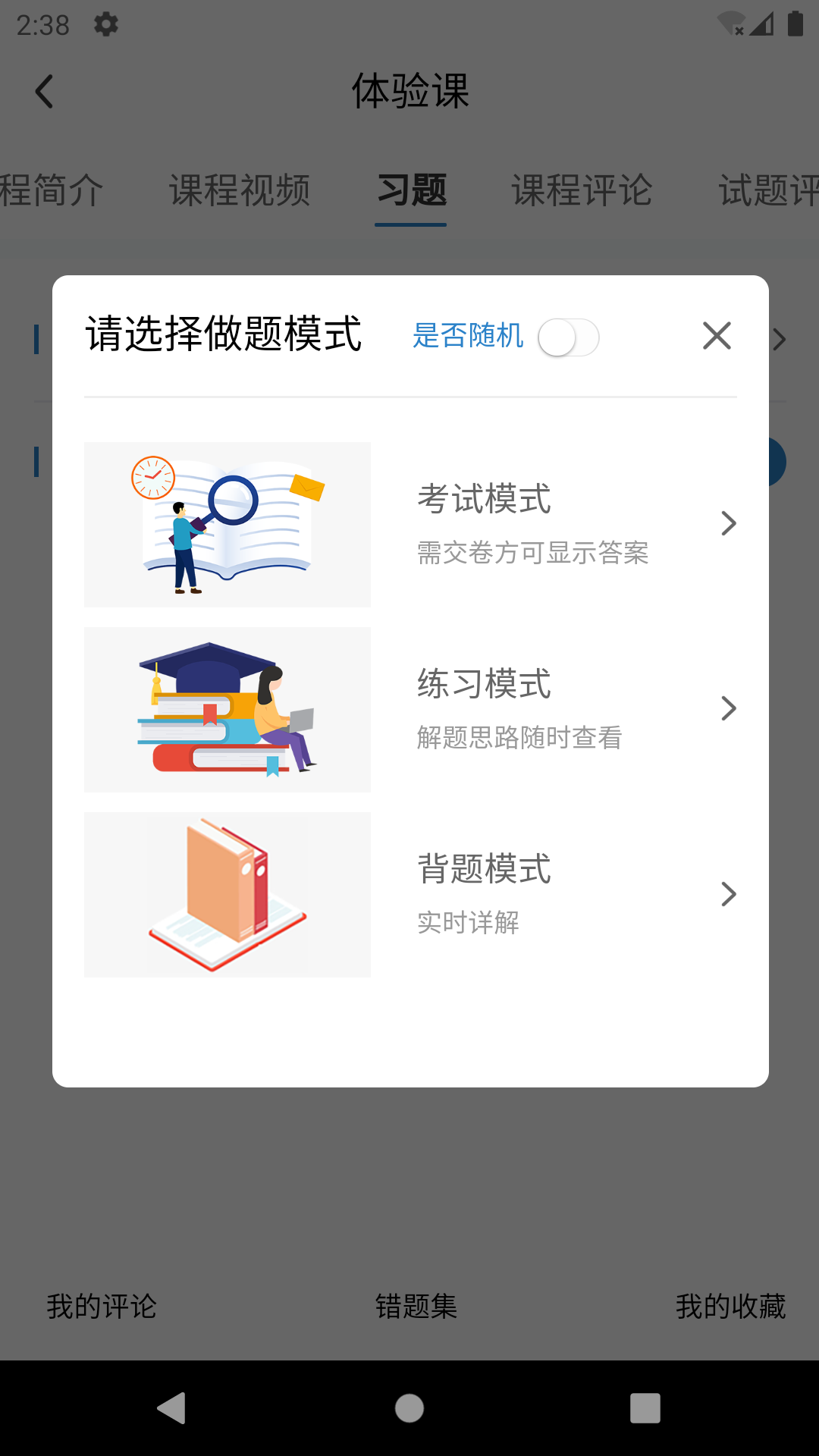
Task: Expand the 考试模式 chevron arrow
Action: 728,523
